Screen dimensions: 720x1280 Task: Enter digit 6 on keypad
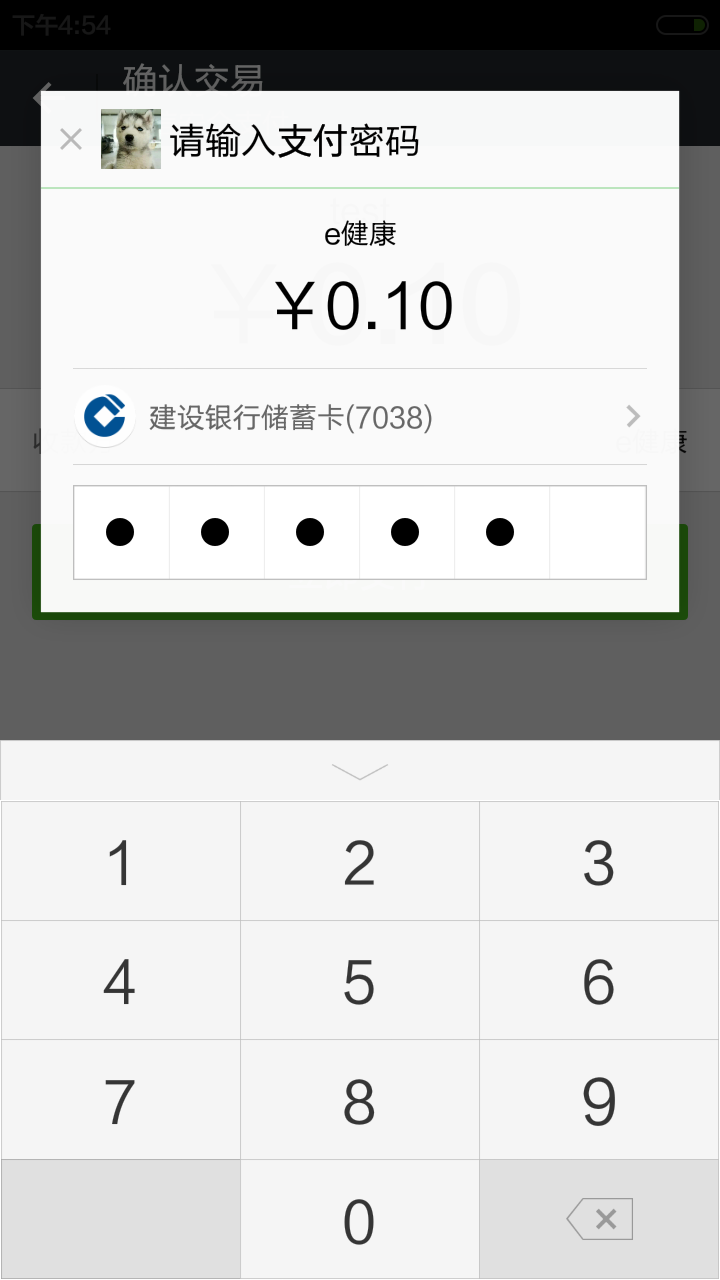point(599,981)
